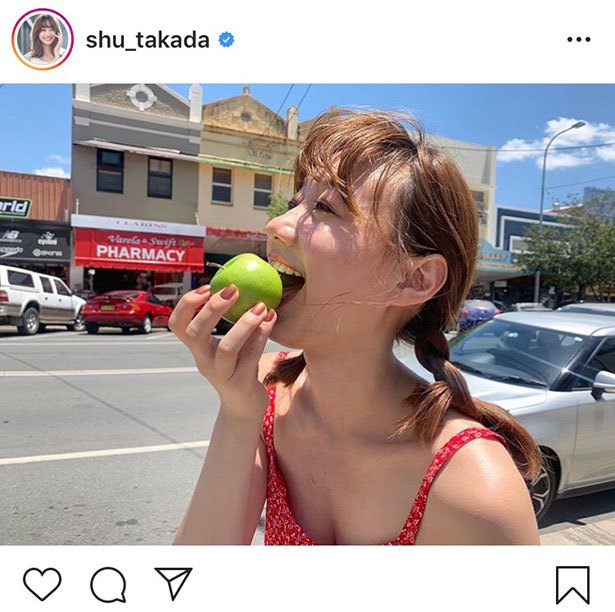
Task: Open shu_takada's profile picture story
Action: tap(42, 39)
